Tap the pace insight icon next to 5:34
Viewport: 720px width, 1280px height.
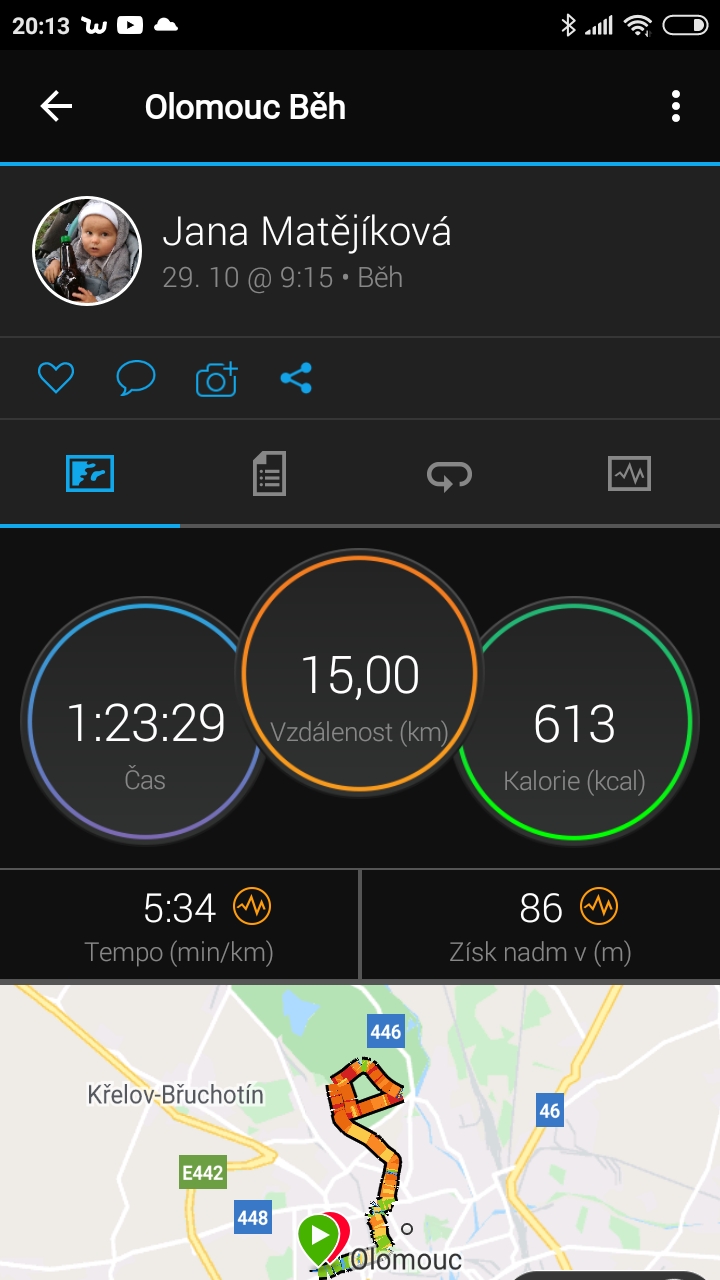(x=252, y=907)
